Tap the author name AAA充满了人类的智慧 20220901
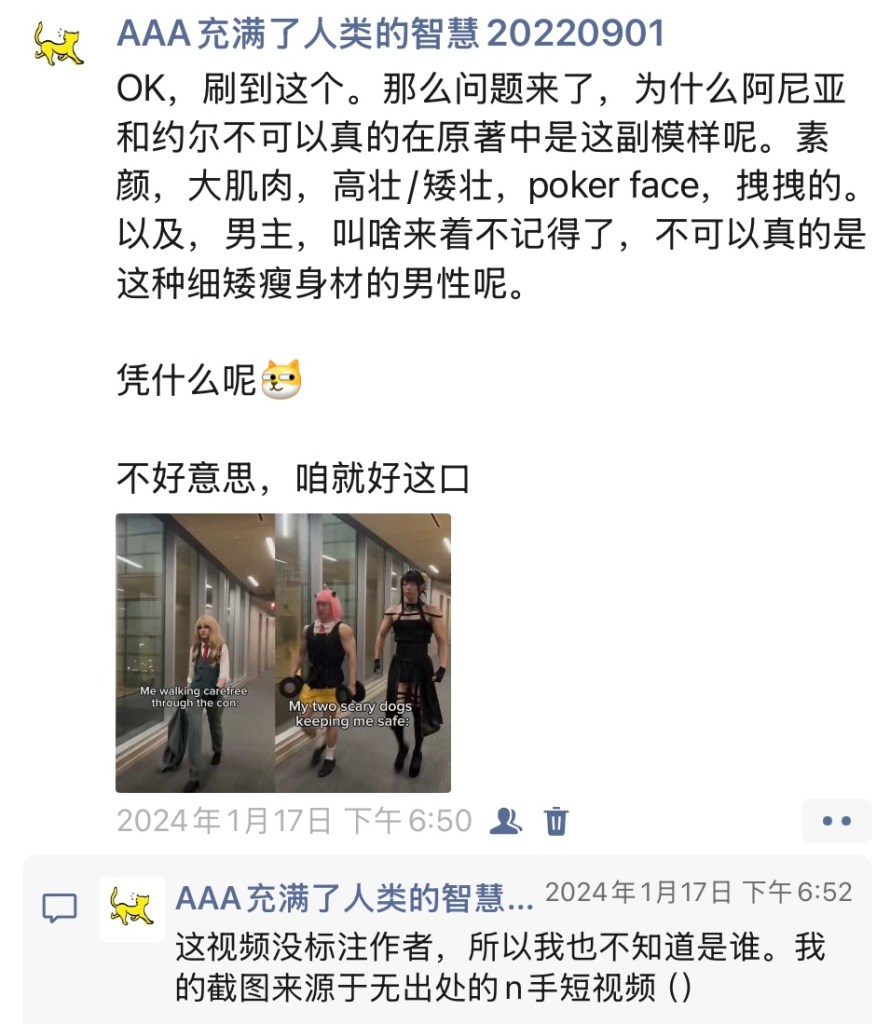The height and width of the screenshot is (1024, 890). 390,33
